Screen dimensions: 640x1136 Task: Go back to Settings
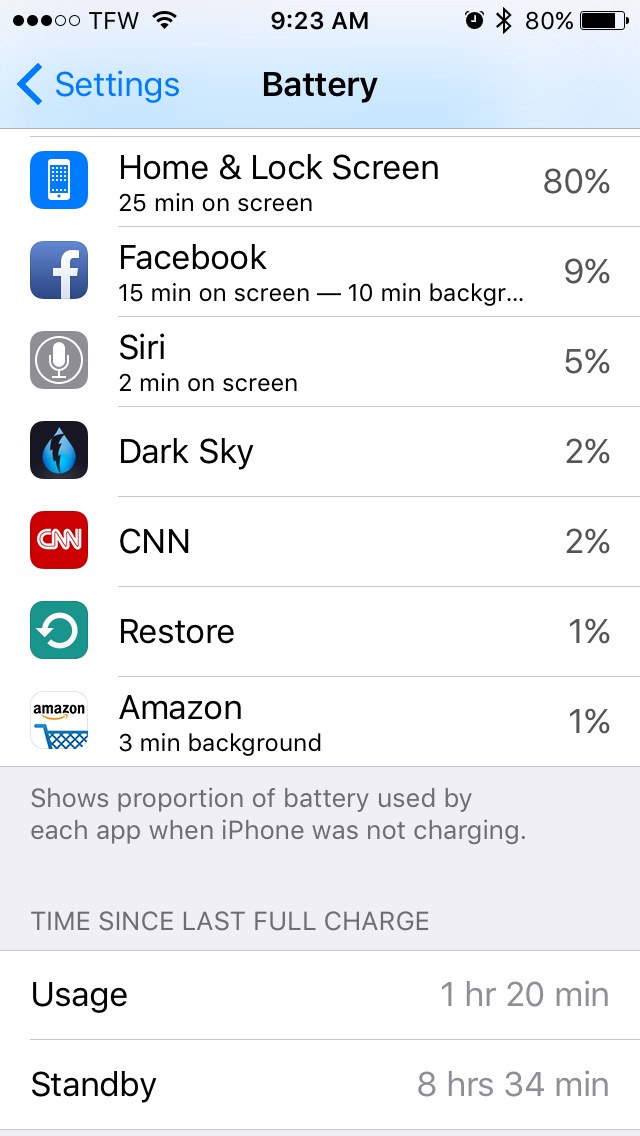pos(98,85)
